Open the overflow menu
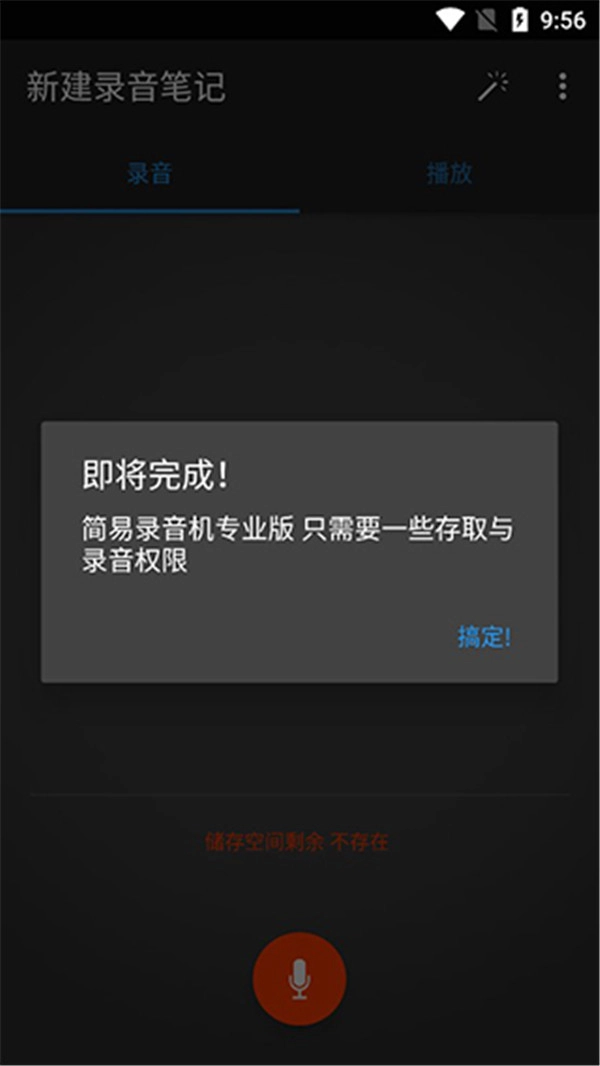 (562, 87)
